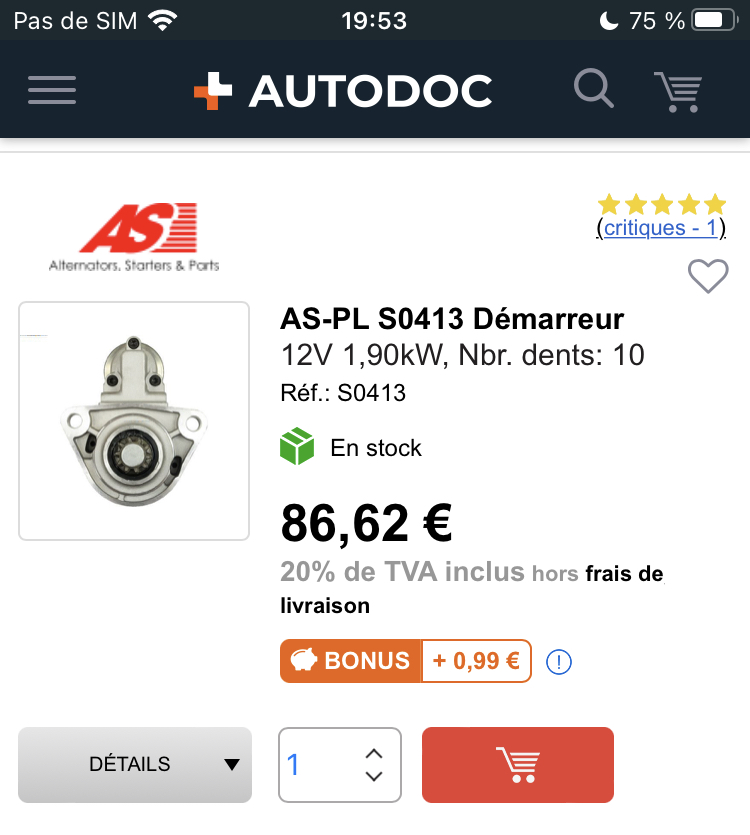Show bonus info via the exclamation icon

[x=559, y=661]
